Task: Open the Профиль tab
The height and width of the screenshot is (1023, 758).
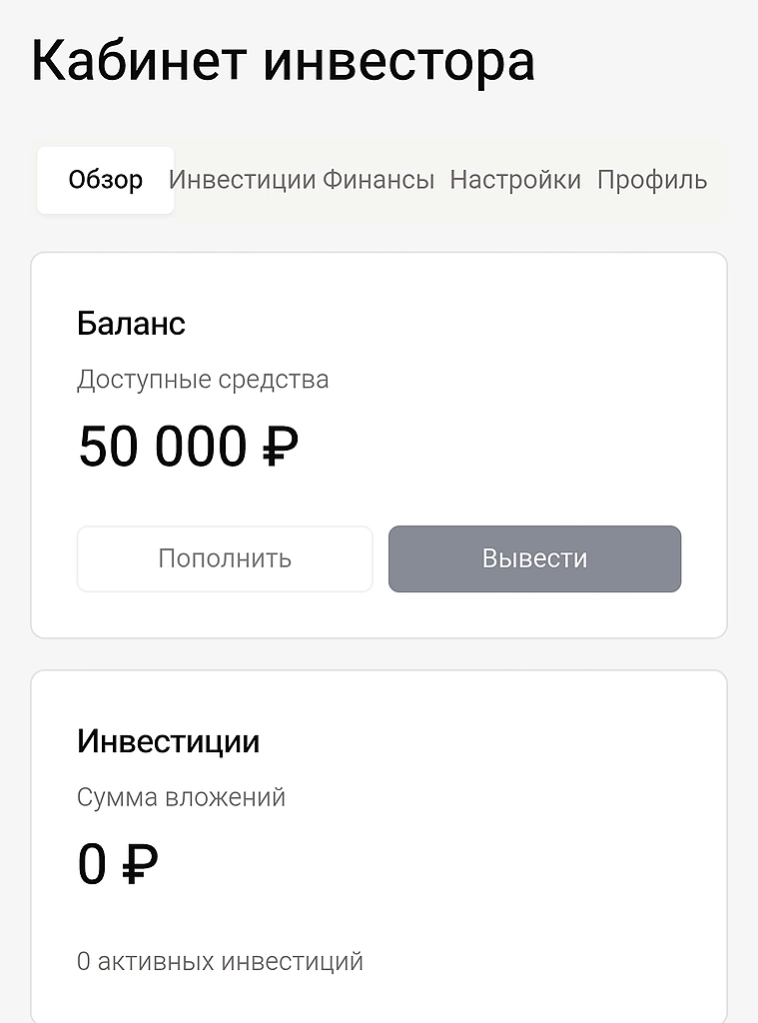Action: (x=651, y=180)
